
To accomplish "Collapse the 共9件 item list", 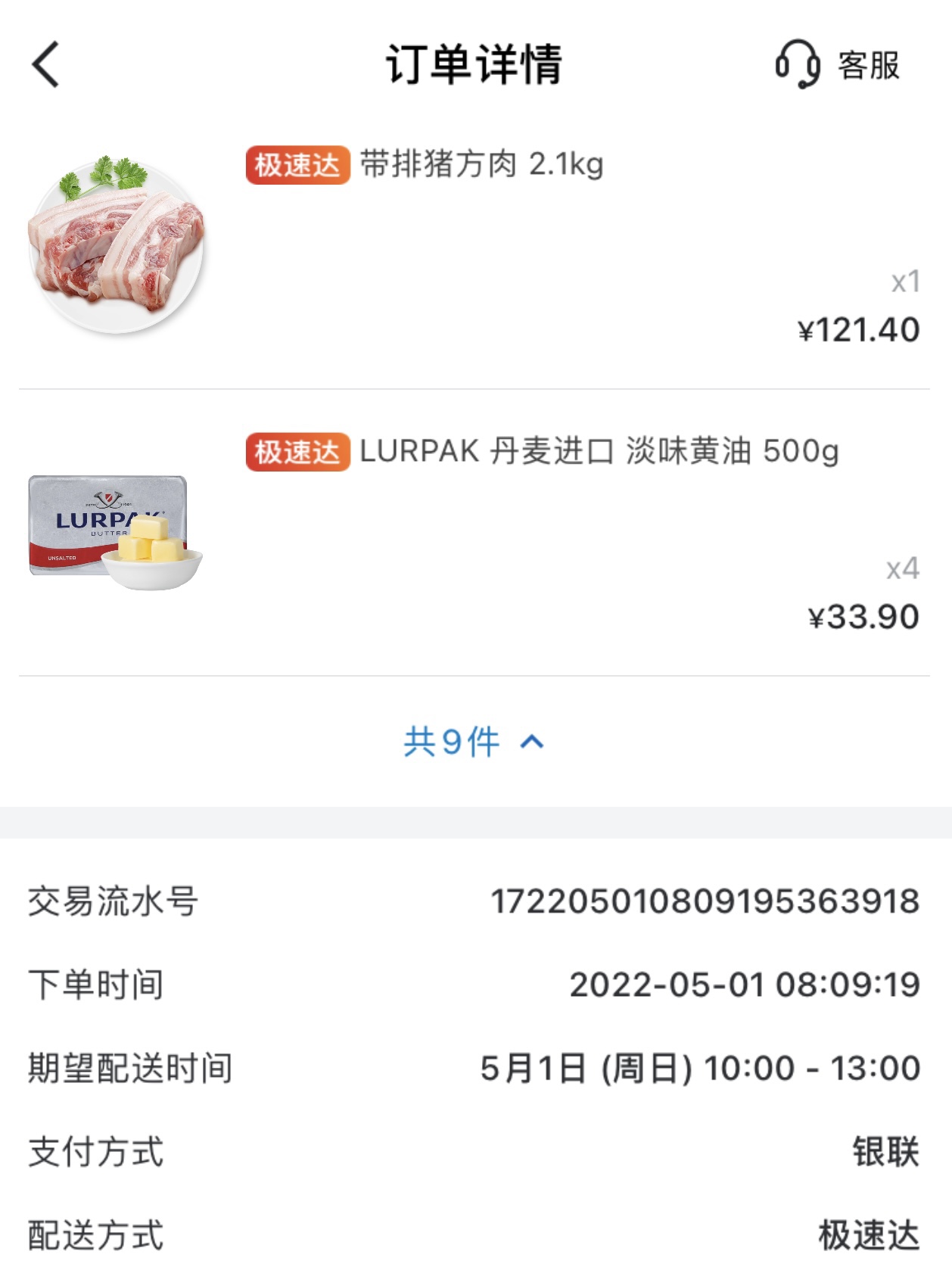I will tap(474, 742).
